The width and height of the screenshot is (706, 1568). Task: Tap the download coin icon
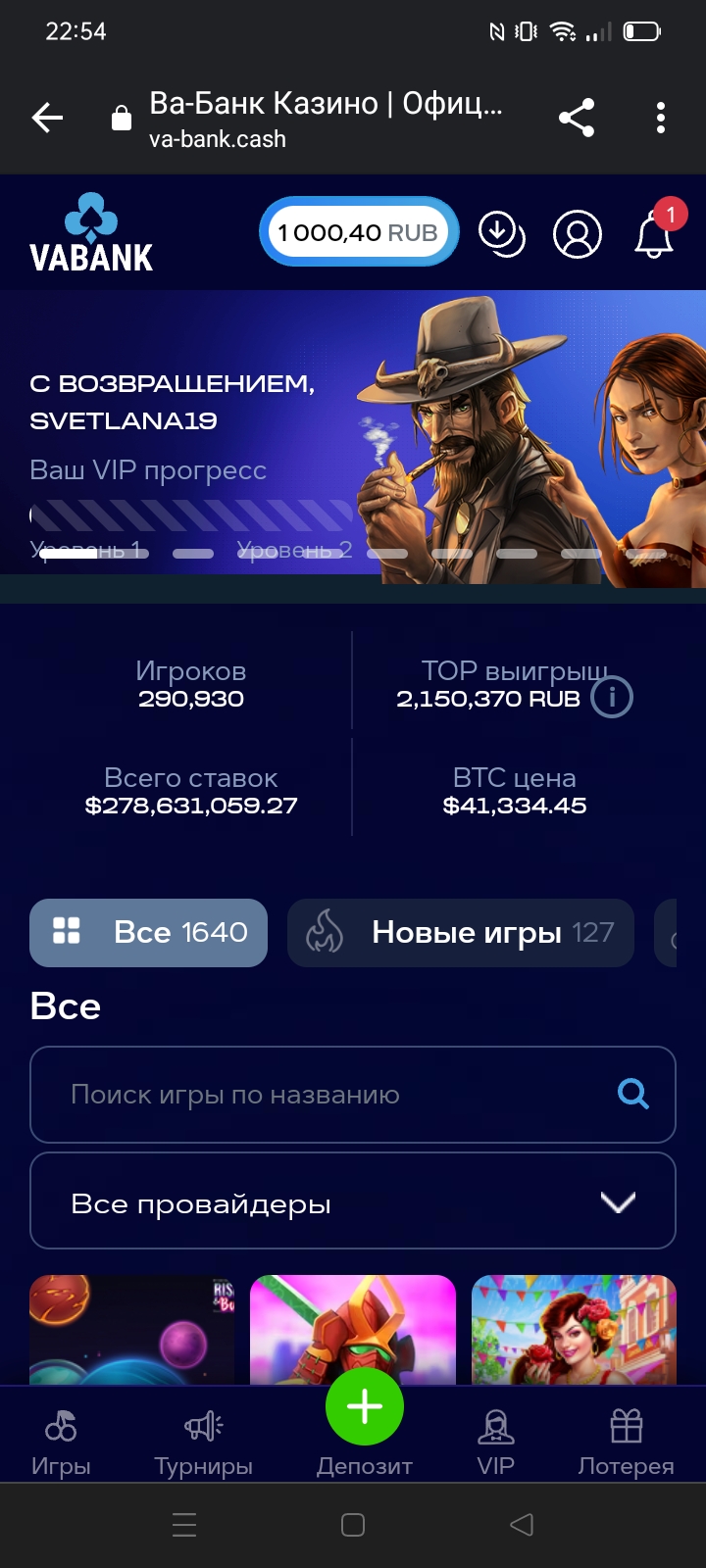(501, 234)
